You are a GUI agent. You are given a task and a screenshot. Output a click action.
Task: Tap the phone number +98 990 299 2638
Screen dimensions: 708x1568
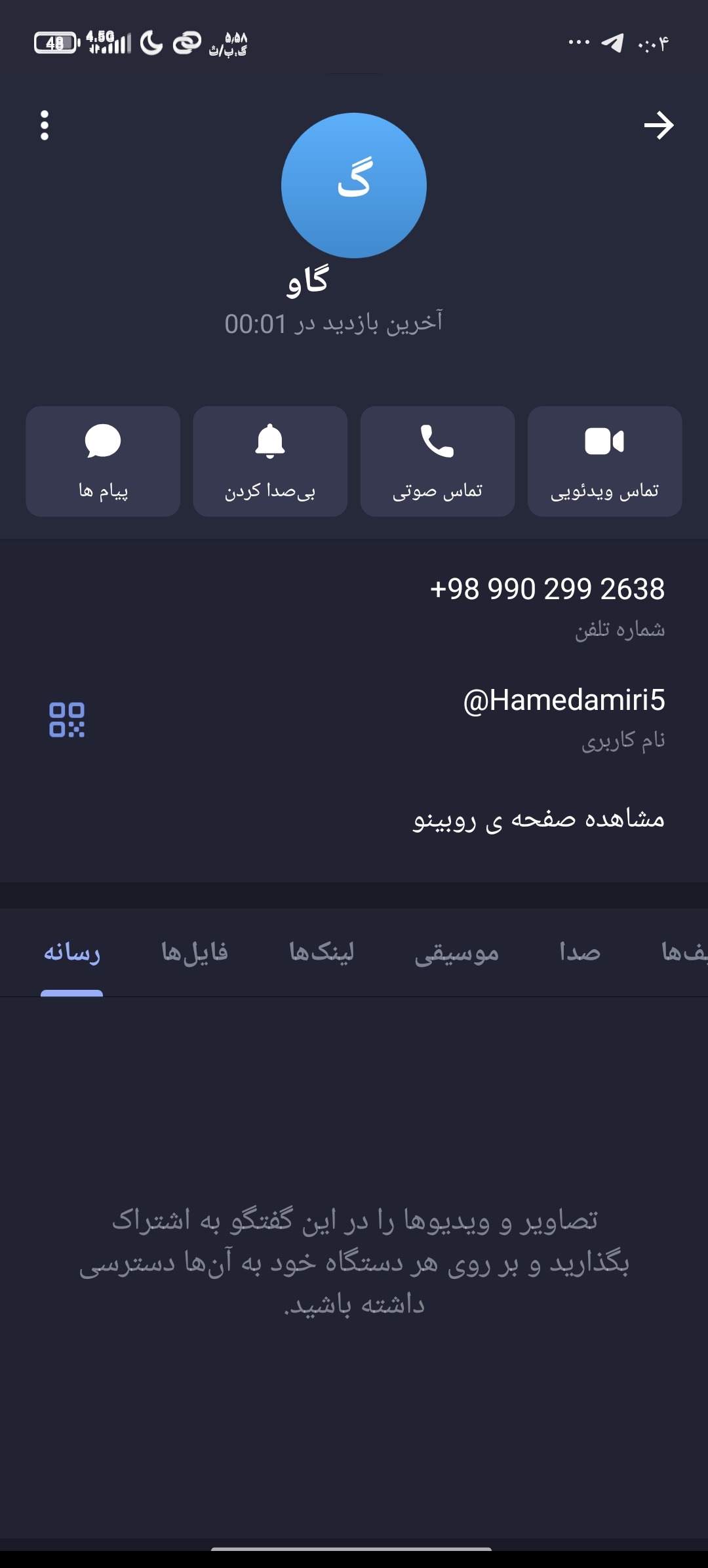[x=547, y=589]
